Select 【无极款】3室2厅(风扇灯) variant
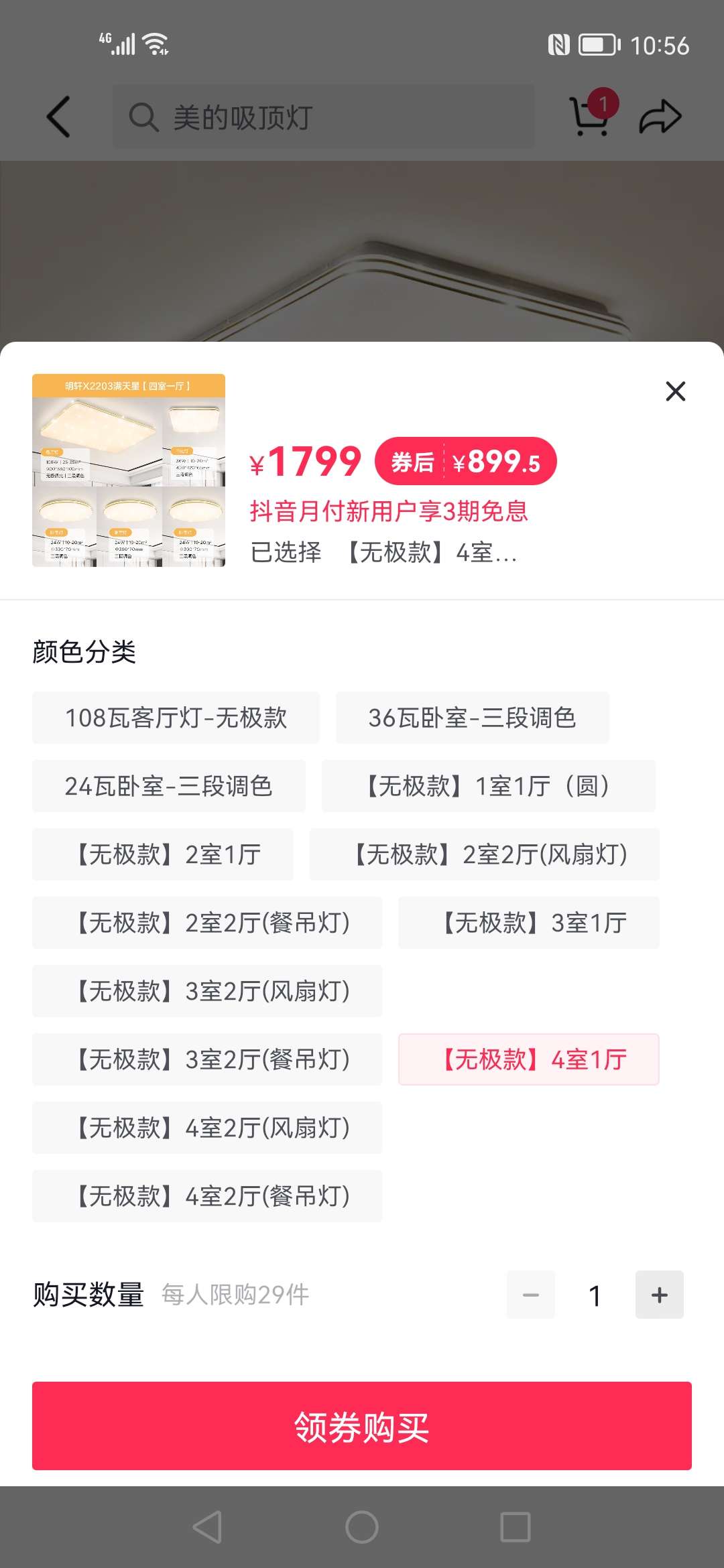The height and width of the screenshot is (1568, 724). tap(207, 991)
